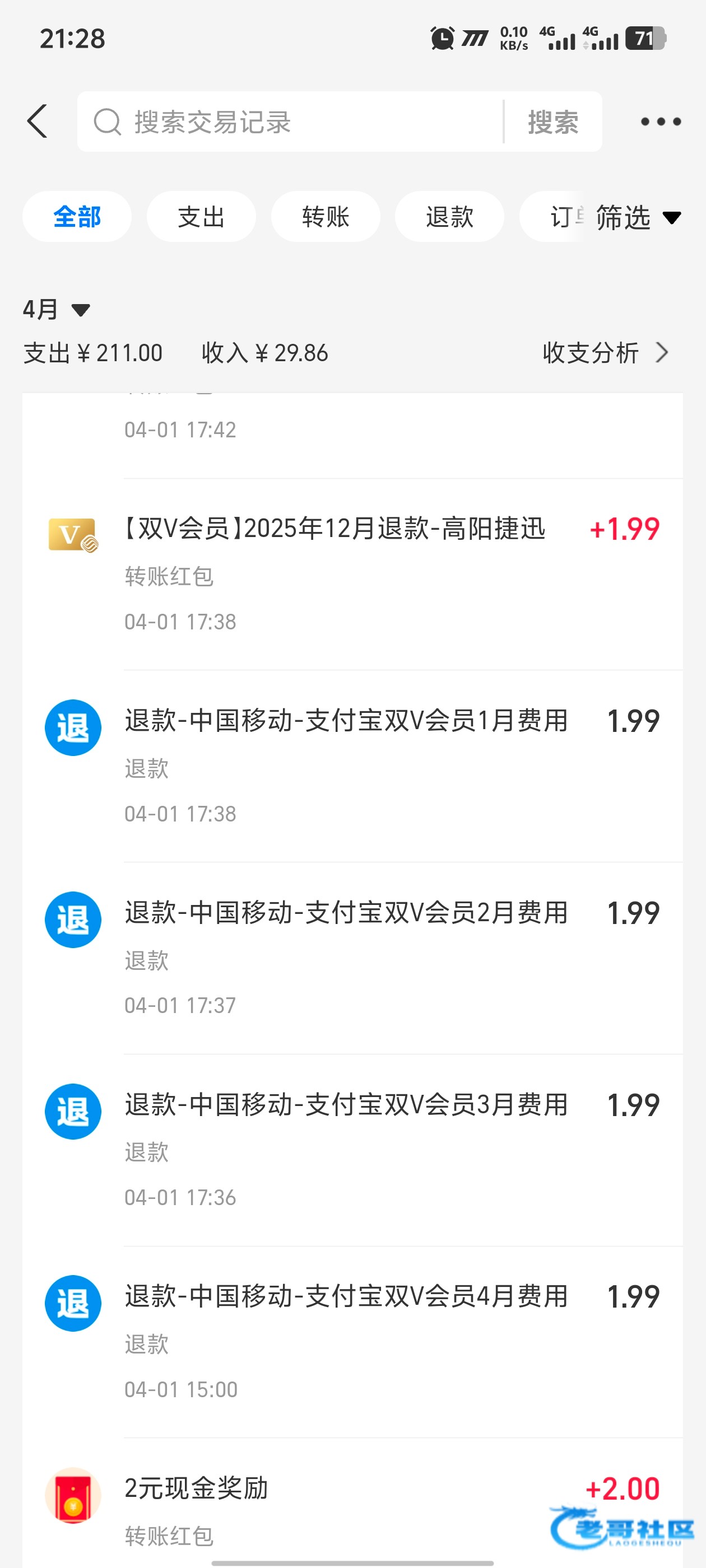Open the 筛选 dropdown
The height and width of the screenshot is (1568, 706).
(x=637, y=217)
